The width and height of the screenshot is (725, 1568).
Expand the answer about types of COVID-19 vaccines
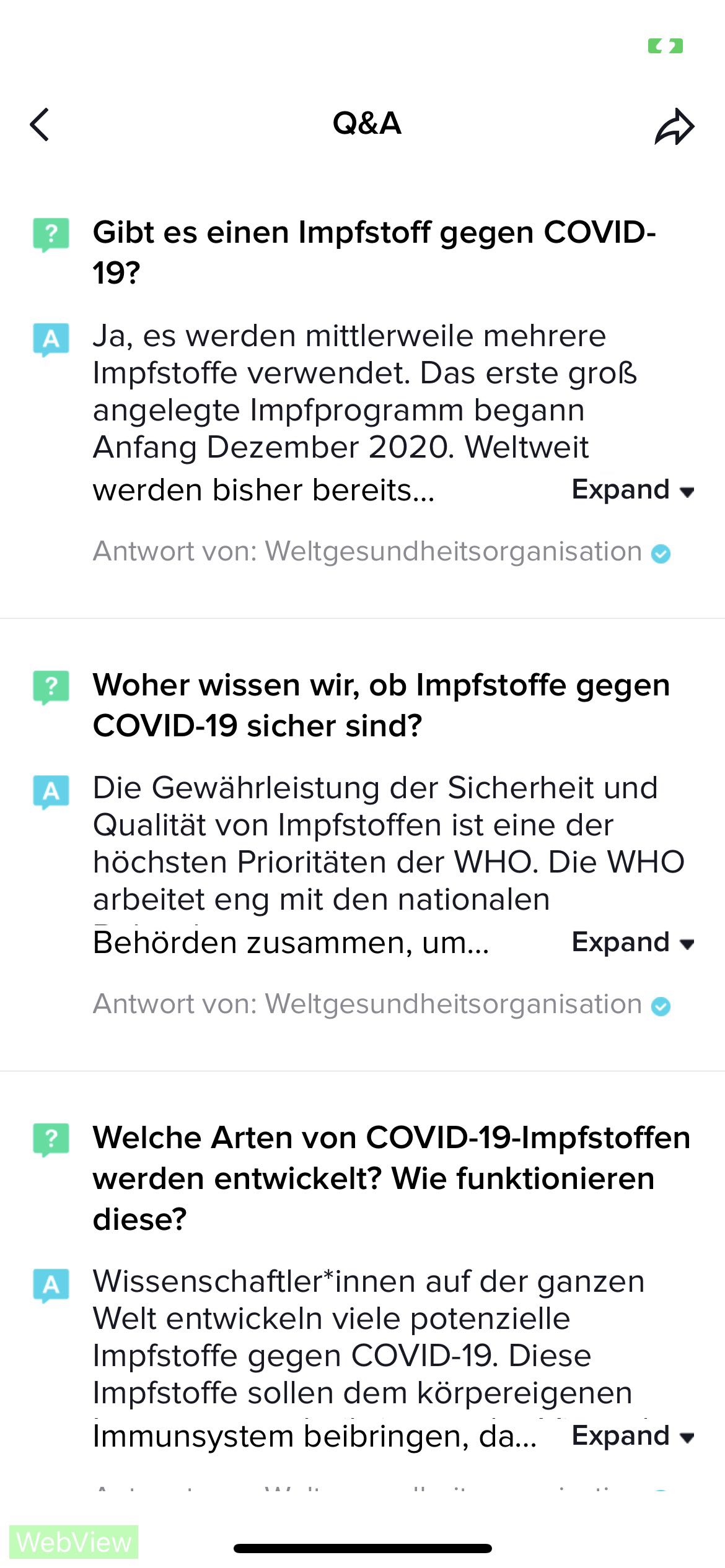click(x=633, y=1435)
